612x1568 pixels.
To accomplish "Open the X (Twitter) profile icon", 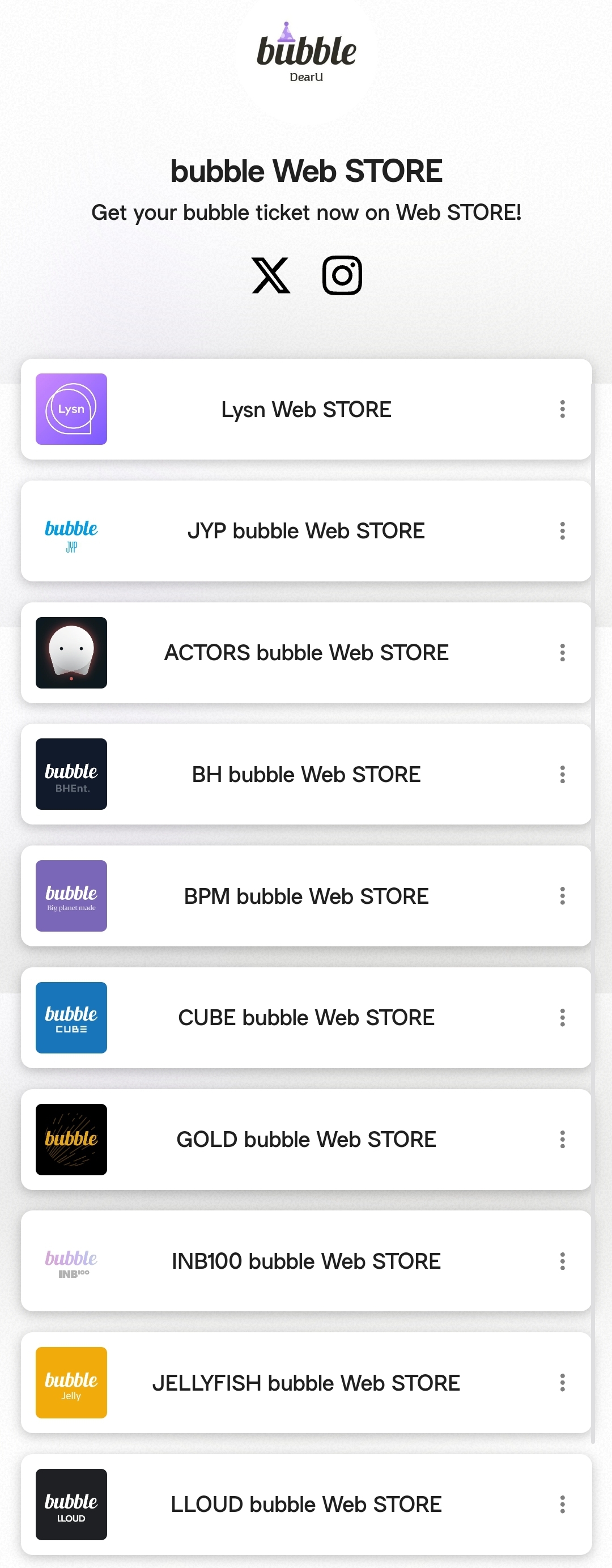I will (271, 275).
